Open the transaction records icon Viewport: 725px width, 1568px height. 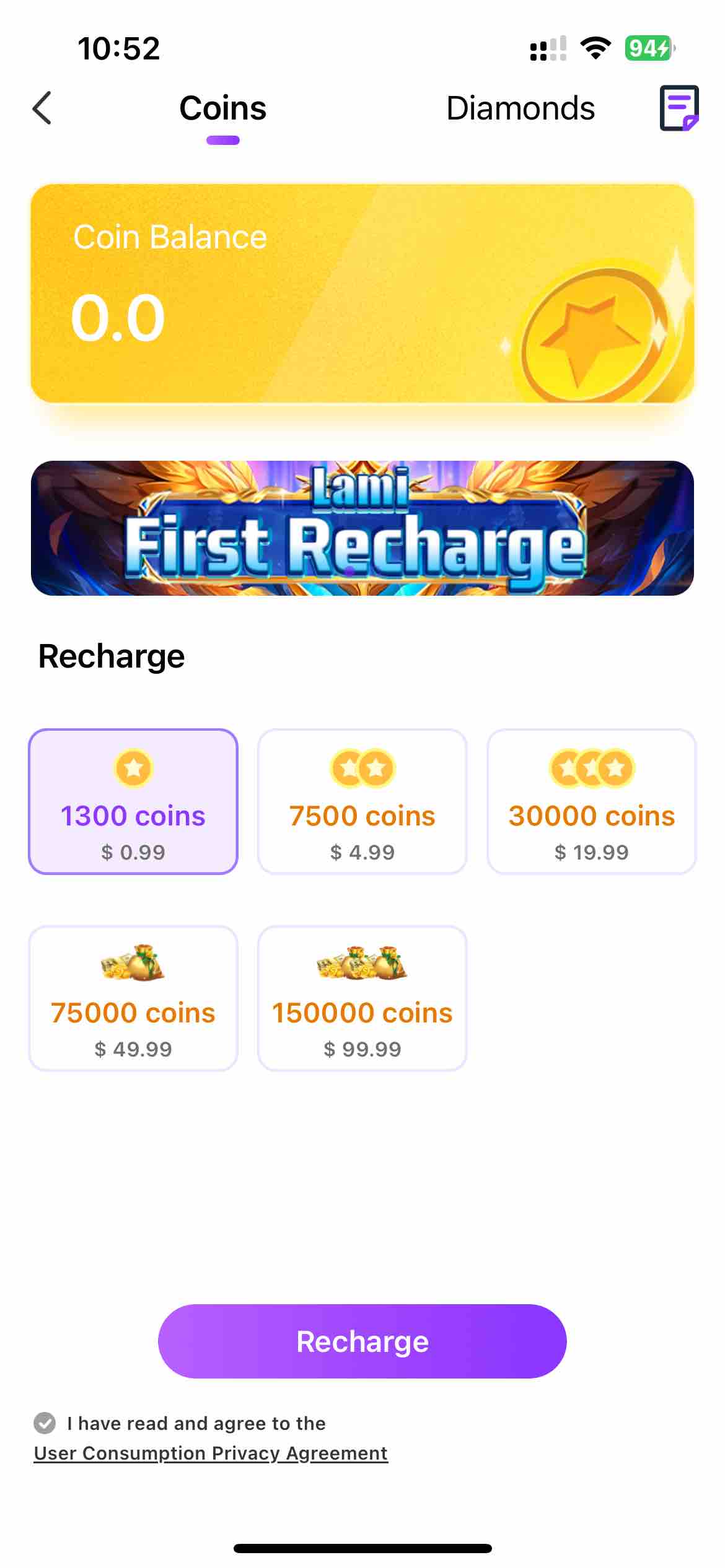679,108
